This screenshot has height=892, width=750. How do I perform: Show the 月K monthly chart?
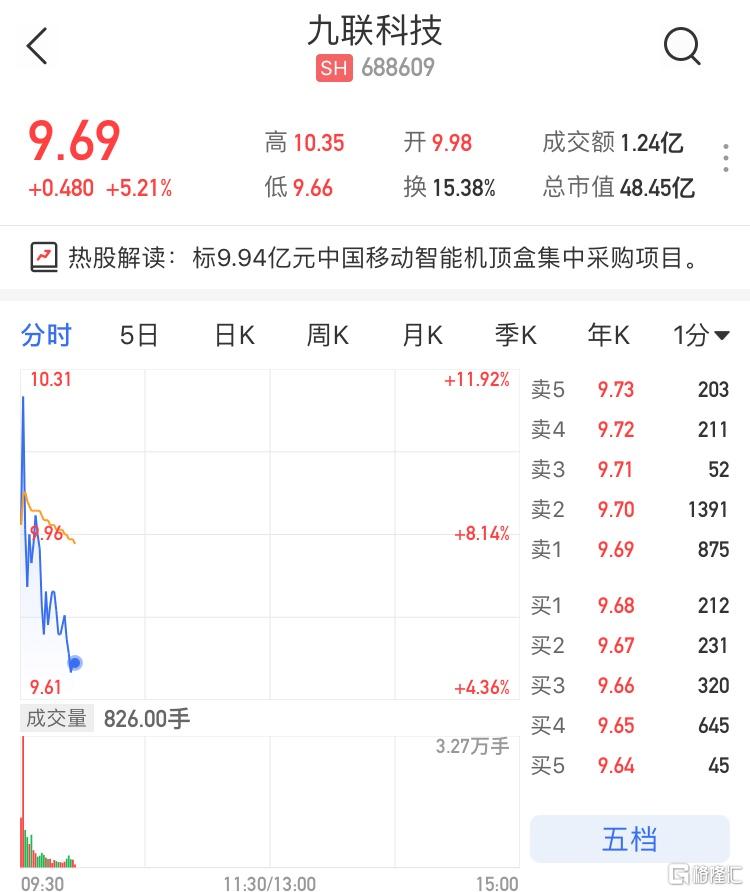[x=421, y=336]
